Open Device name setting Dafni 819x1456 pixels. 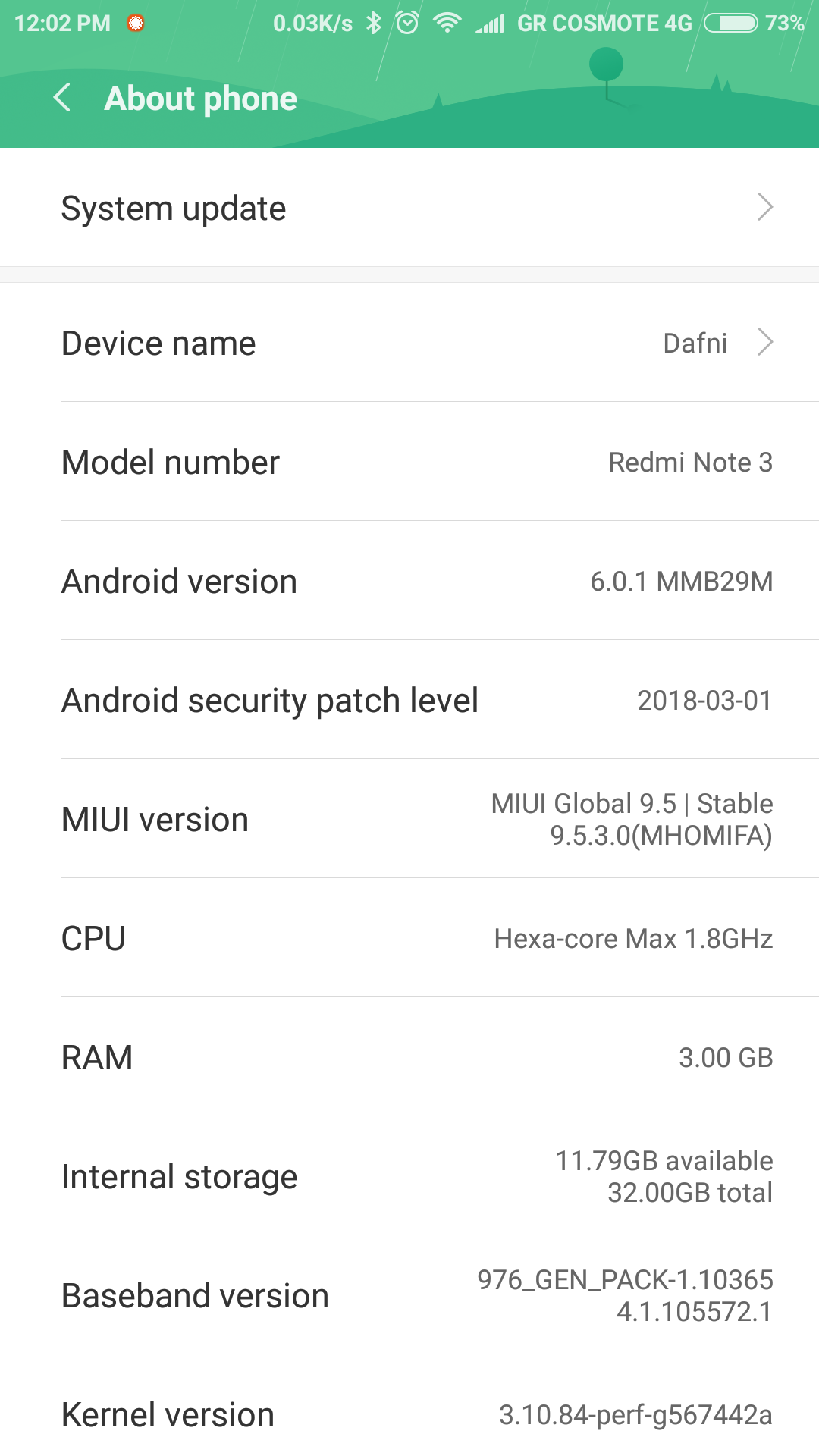409,343
